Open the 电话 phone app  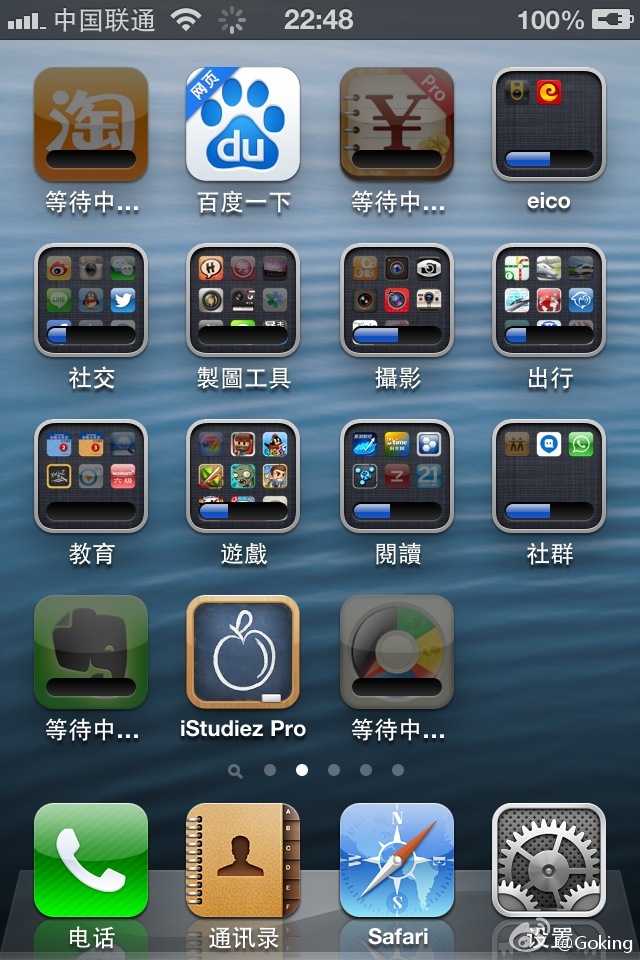(91, 860)
